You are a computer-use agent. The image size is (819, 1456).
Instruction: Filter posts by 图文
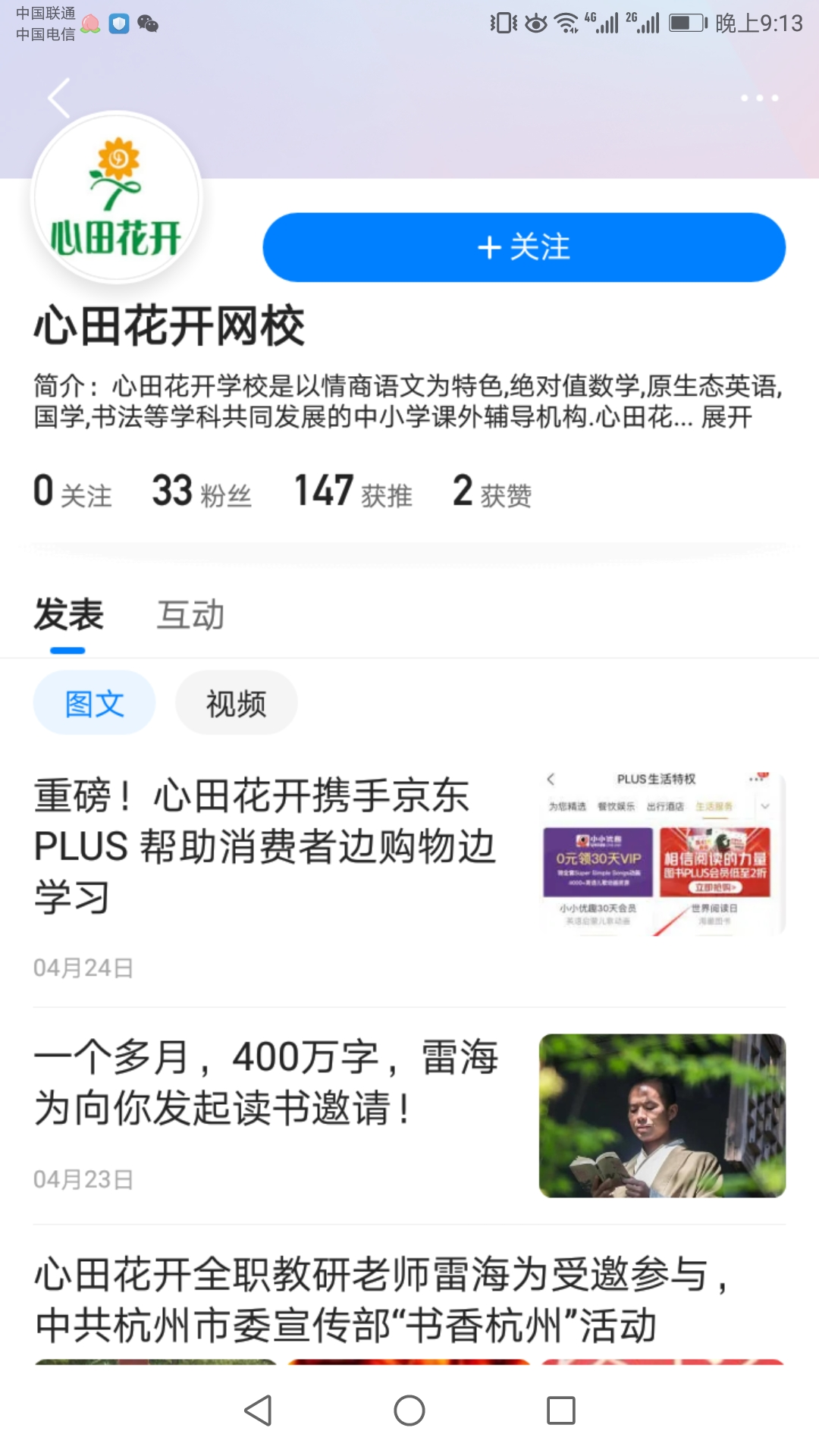pos(94,703)
